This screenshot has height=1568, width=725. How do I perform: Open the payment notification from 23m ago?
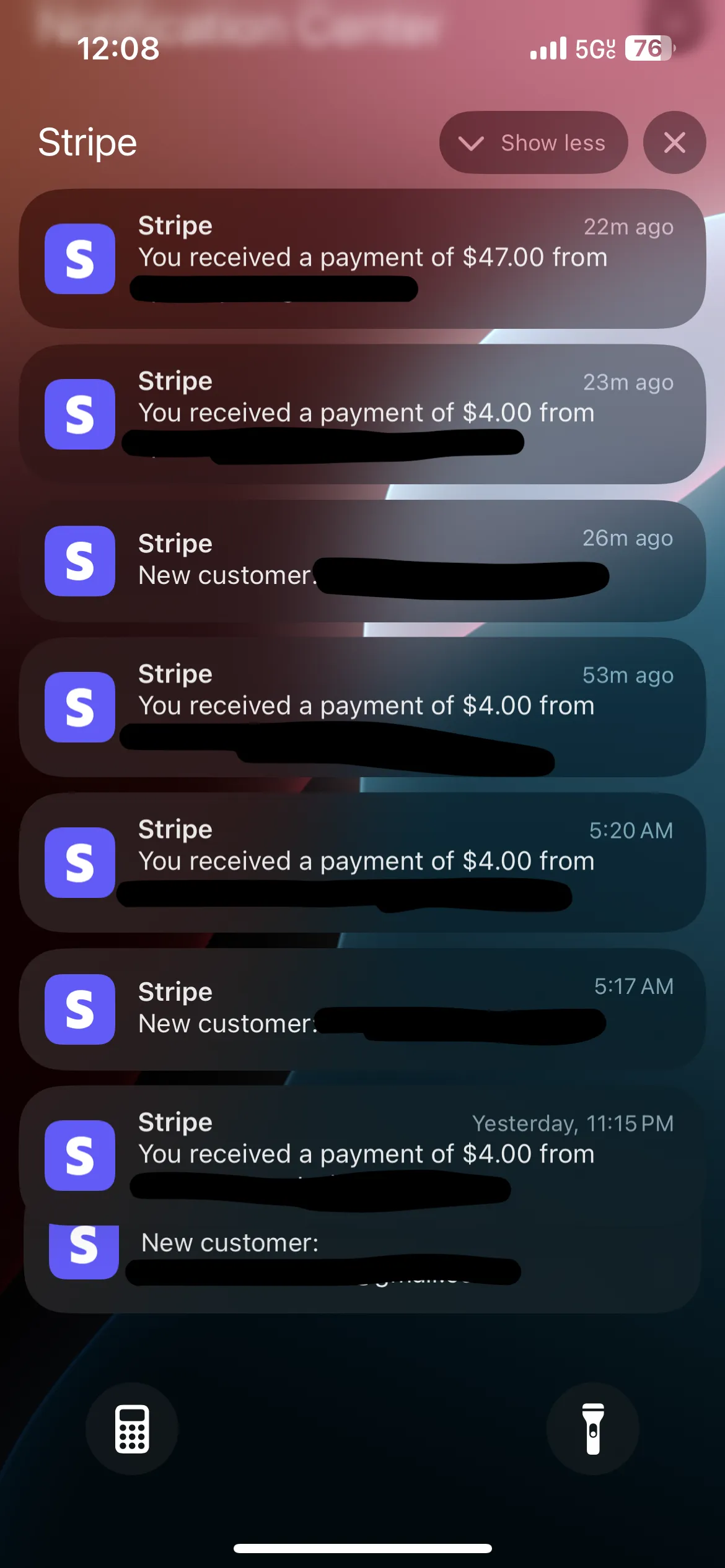tap(362, 414)
